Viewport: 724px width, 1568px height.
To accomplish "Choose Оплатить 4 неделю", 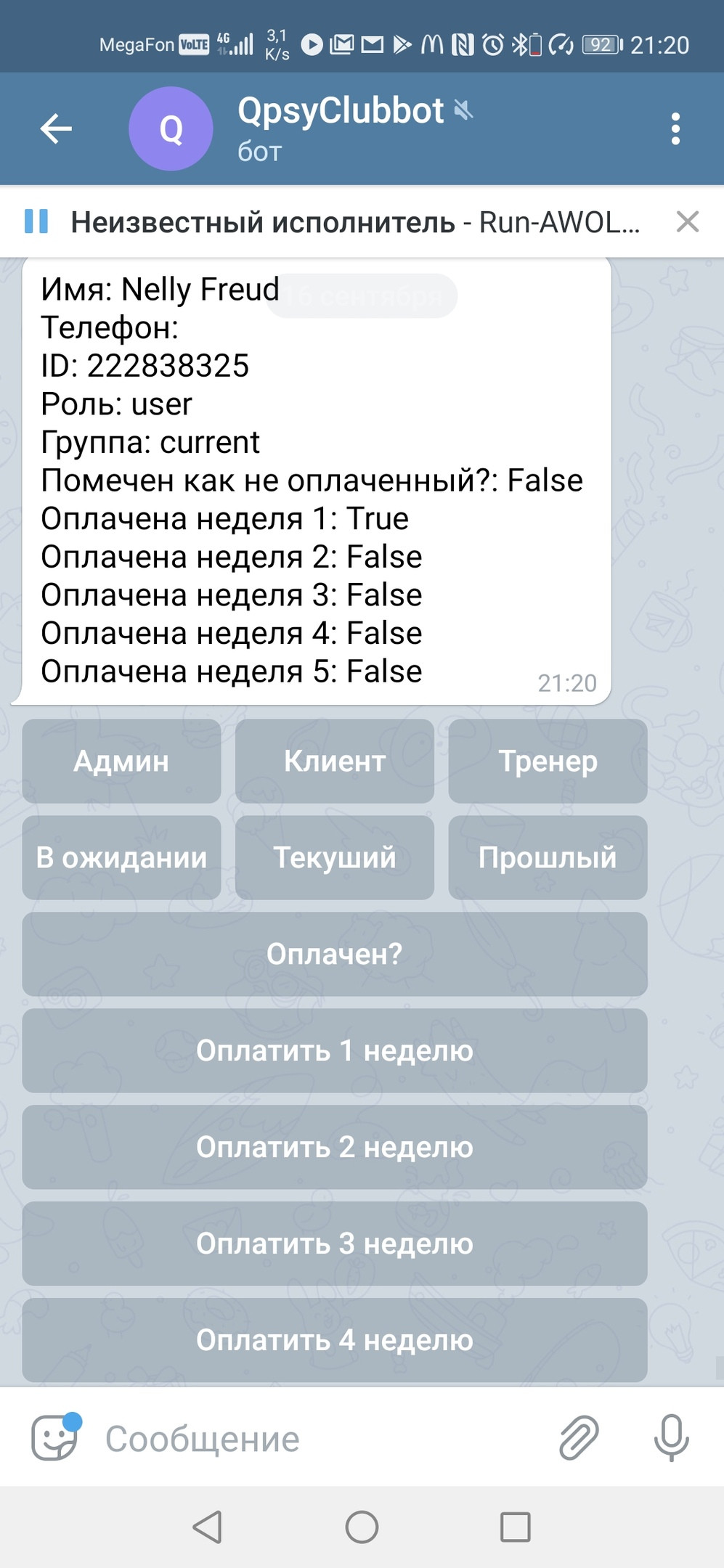I will click(x=335, y=1340).
